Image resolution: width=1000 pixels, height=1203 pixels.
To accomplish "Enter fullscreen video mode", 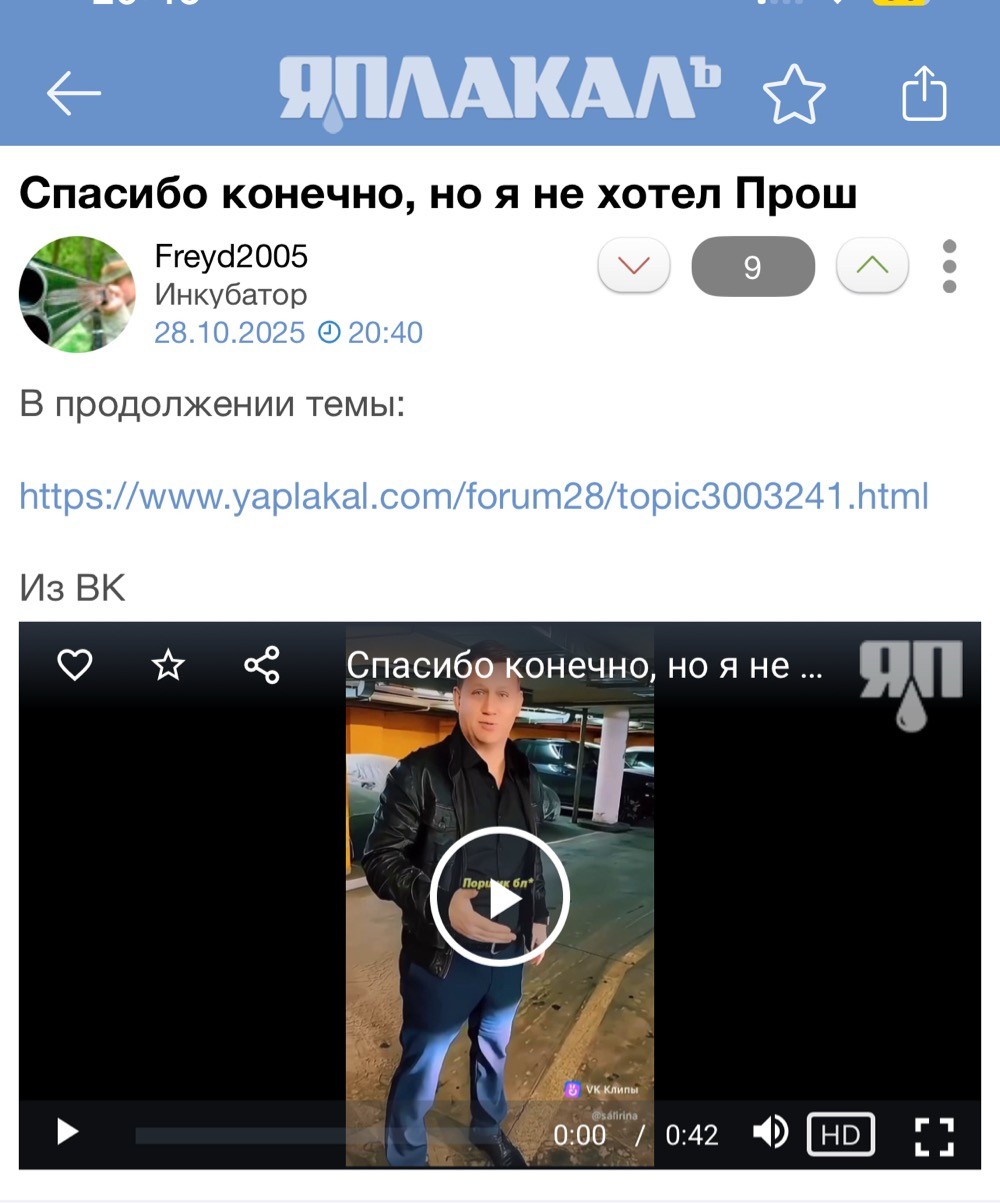I will (x=934, y=1134).
